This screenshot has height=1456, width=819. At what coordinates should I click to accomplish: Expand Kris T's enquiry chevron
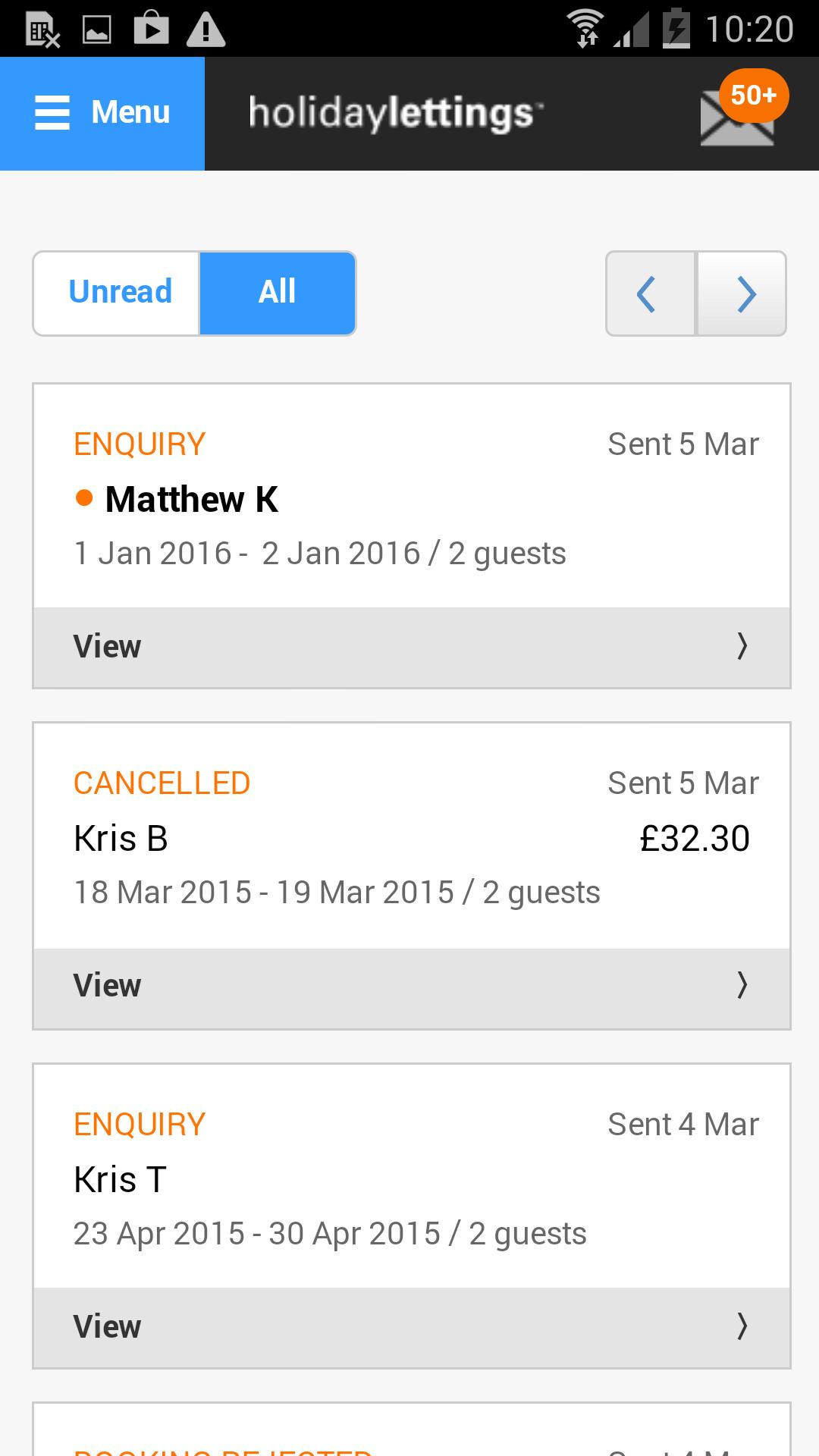pos(742,1326)
